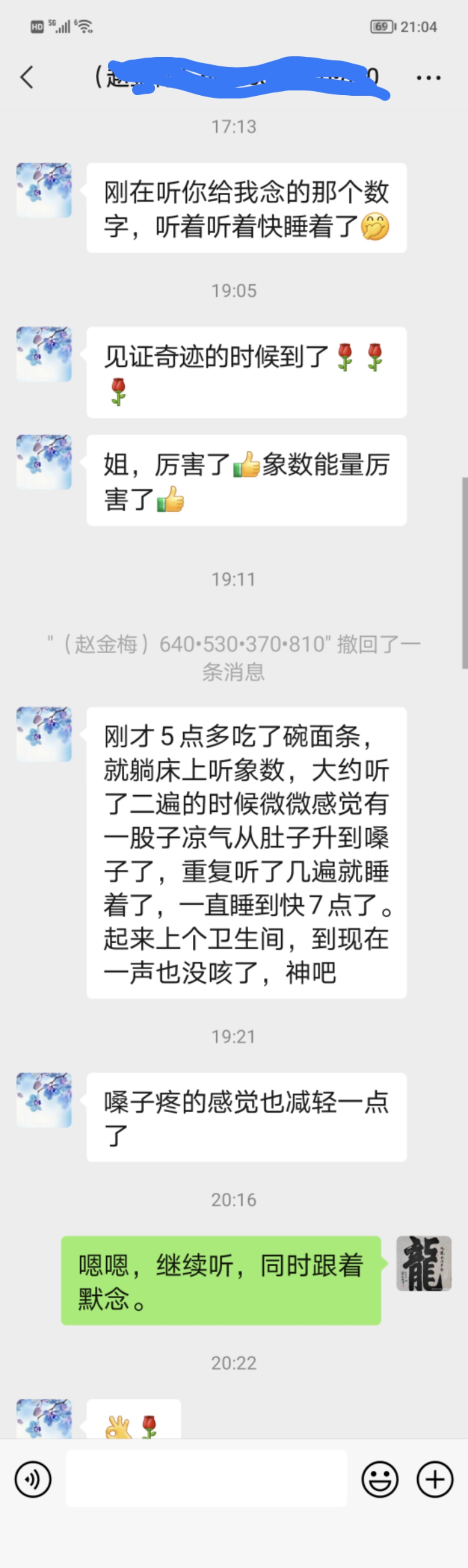
Task: Open contact avatar beside the 17:13 message
Action: pyautogui.click(x=44, y=190)
